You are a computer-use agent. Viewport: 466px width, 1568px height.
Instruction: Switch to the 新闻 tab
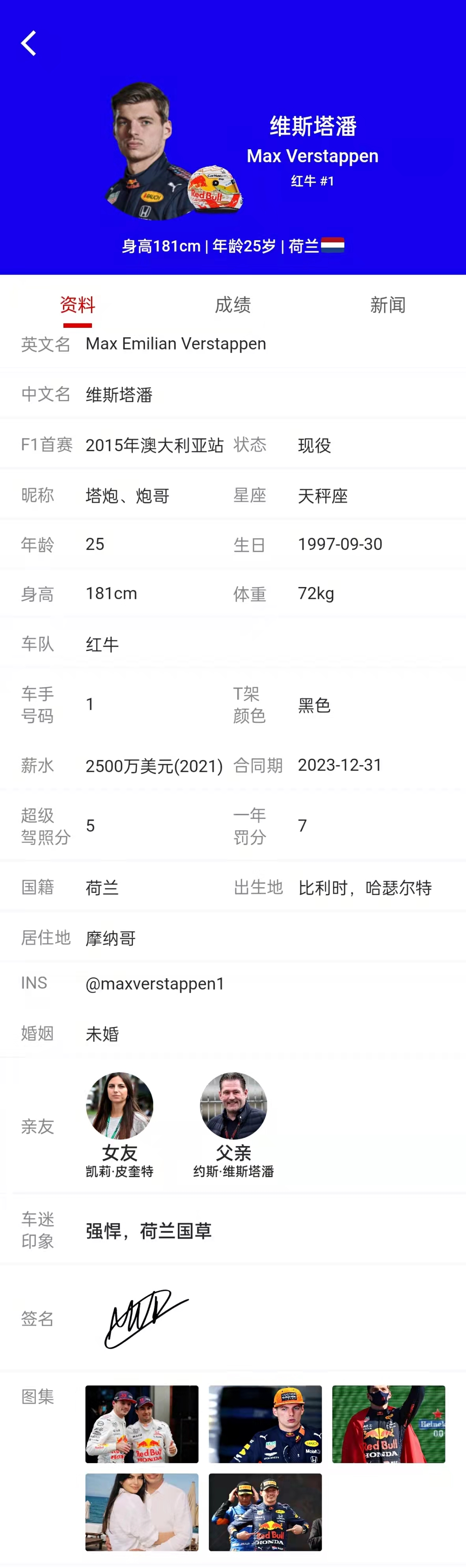[x=388, y=305]
